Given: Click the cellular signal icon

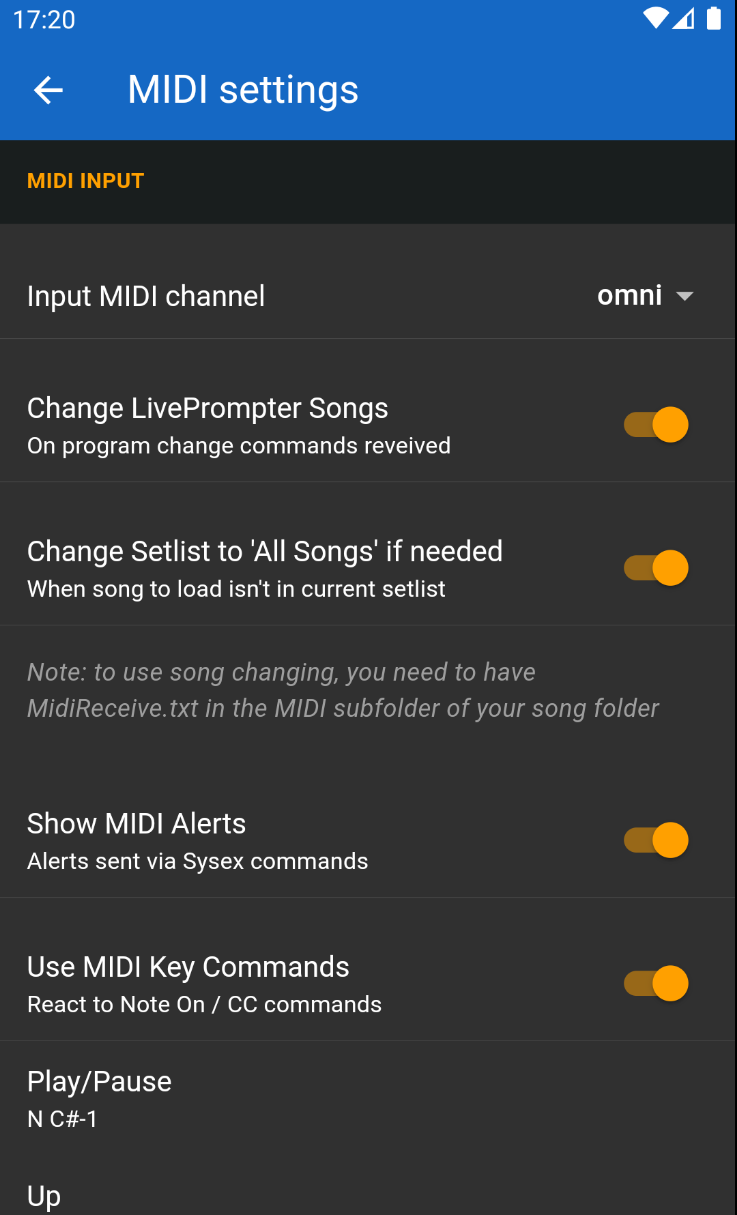Looking at the screenshot, I should [x=683, y=18].
